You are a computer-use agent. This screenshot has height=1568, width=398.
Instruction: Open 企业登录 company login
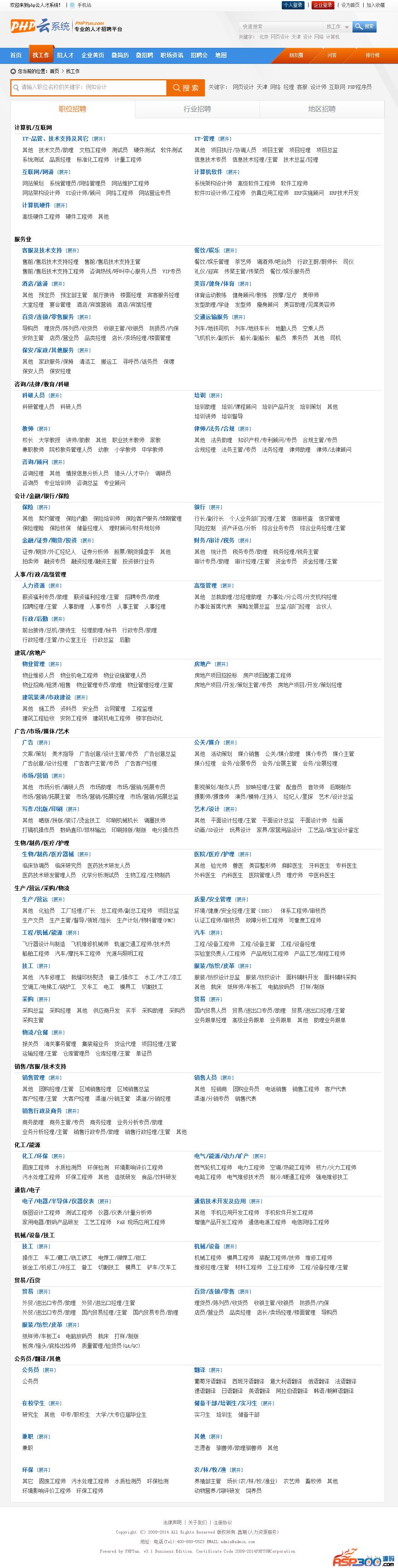pyautogui.click(x=323, y=5)
